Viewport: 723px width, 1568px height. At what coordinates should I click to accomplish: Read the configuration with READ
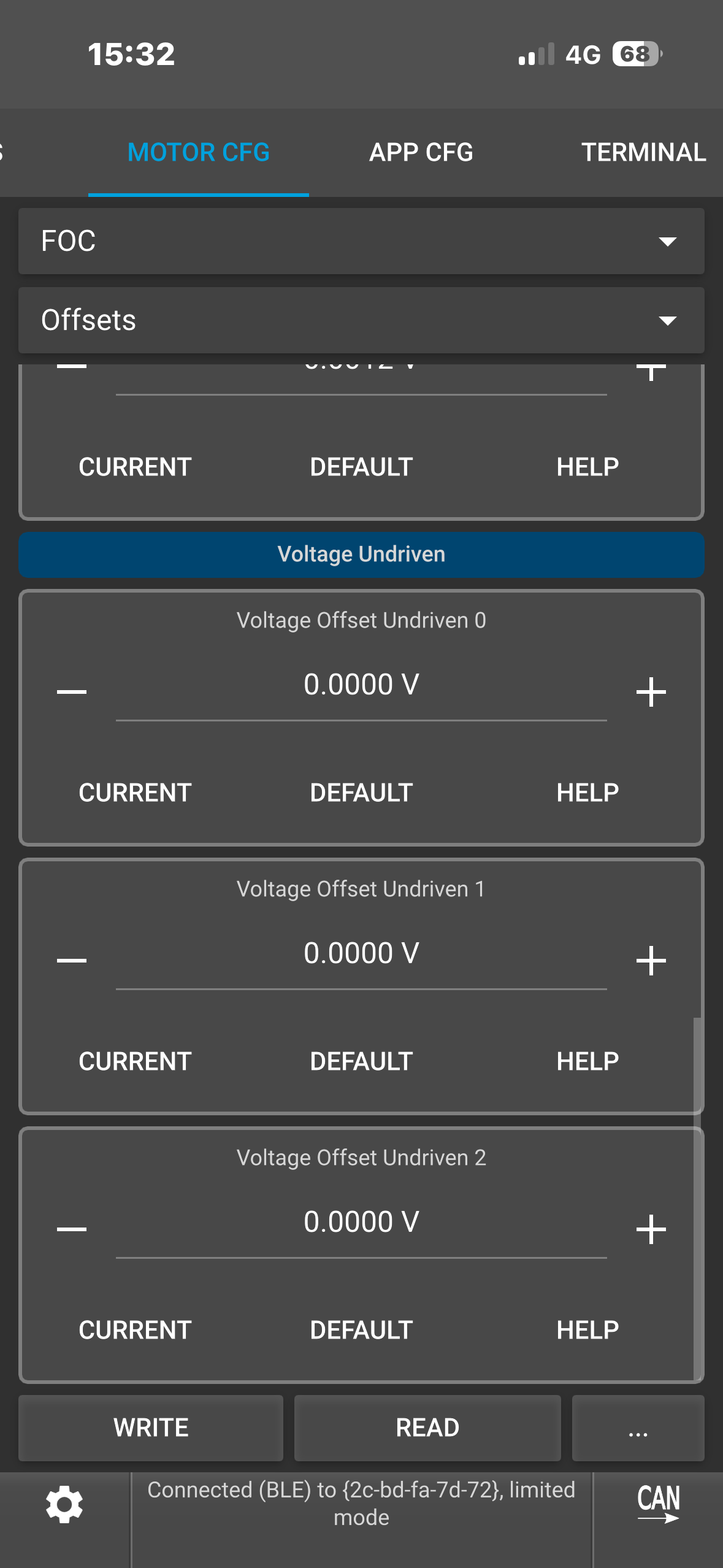pyautogui.click(x=427, y=1428)
